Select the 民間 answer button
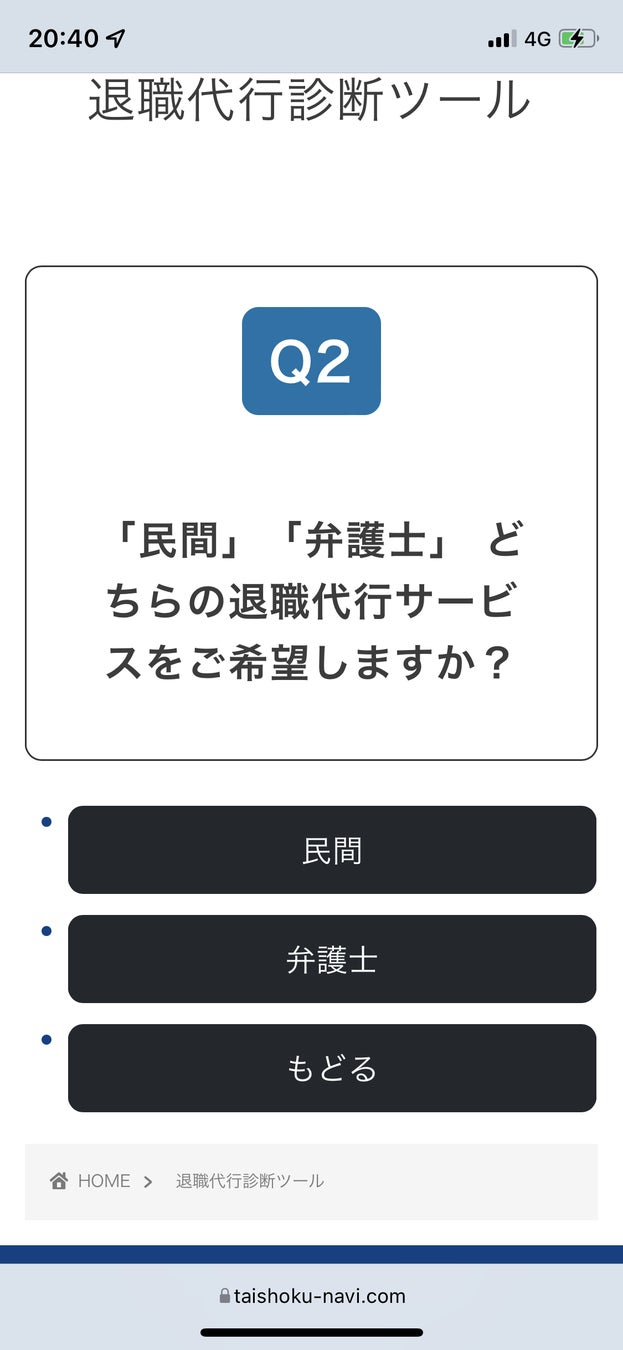623x1350 pixels. (331, 850)
